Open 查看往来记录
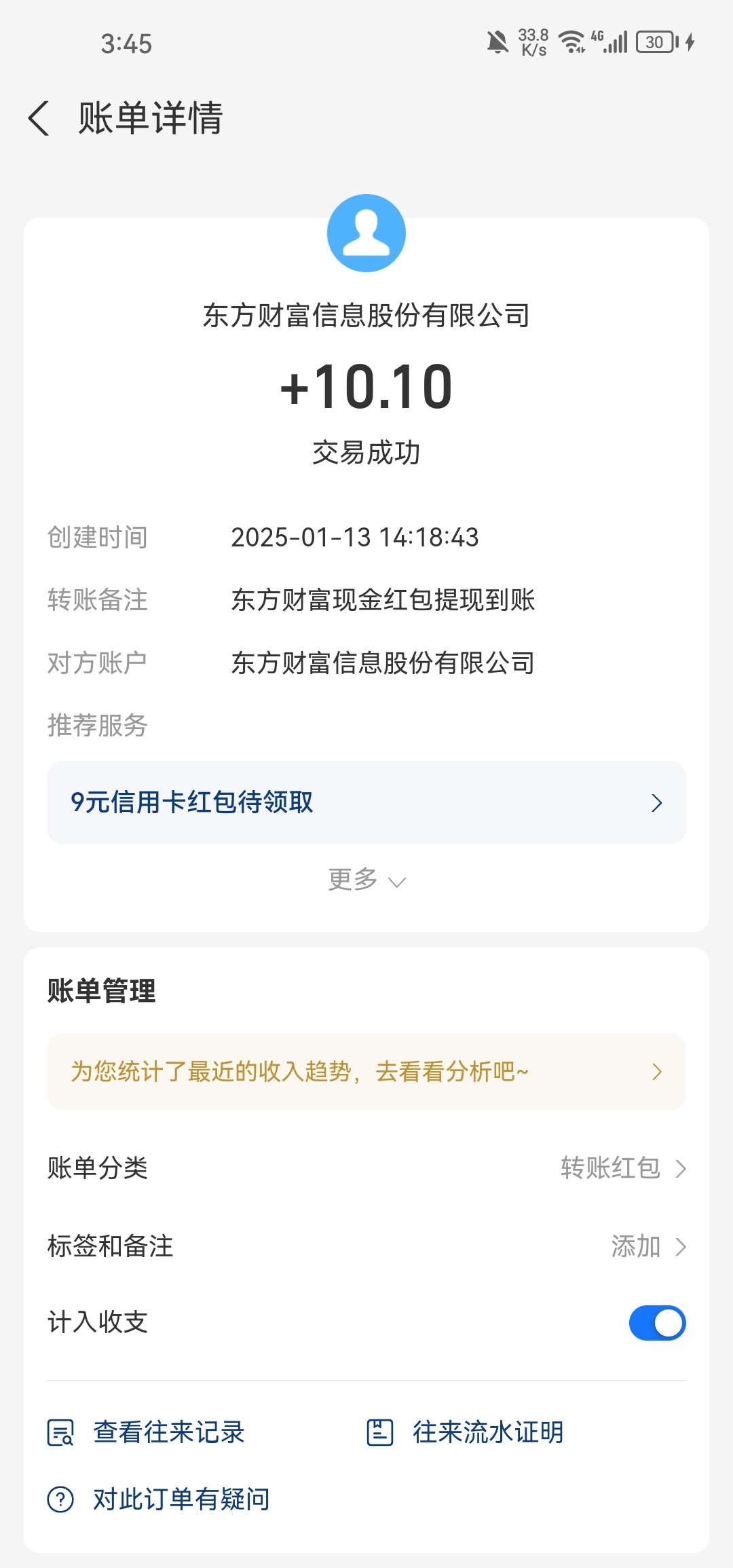 pos(146,1432)
